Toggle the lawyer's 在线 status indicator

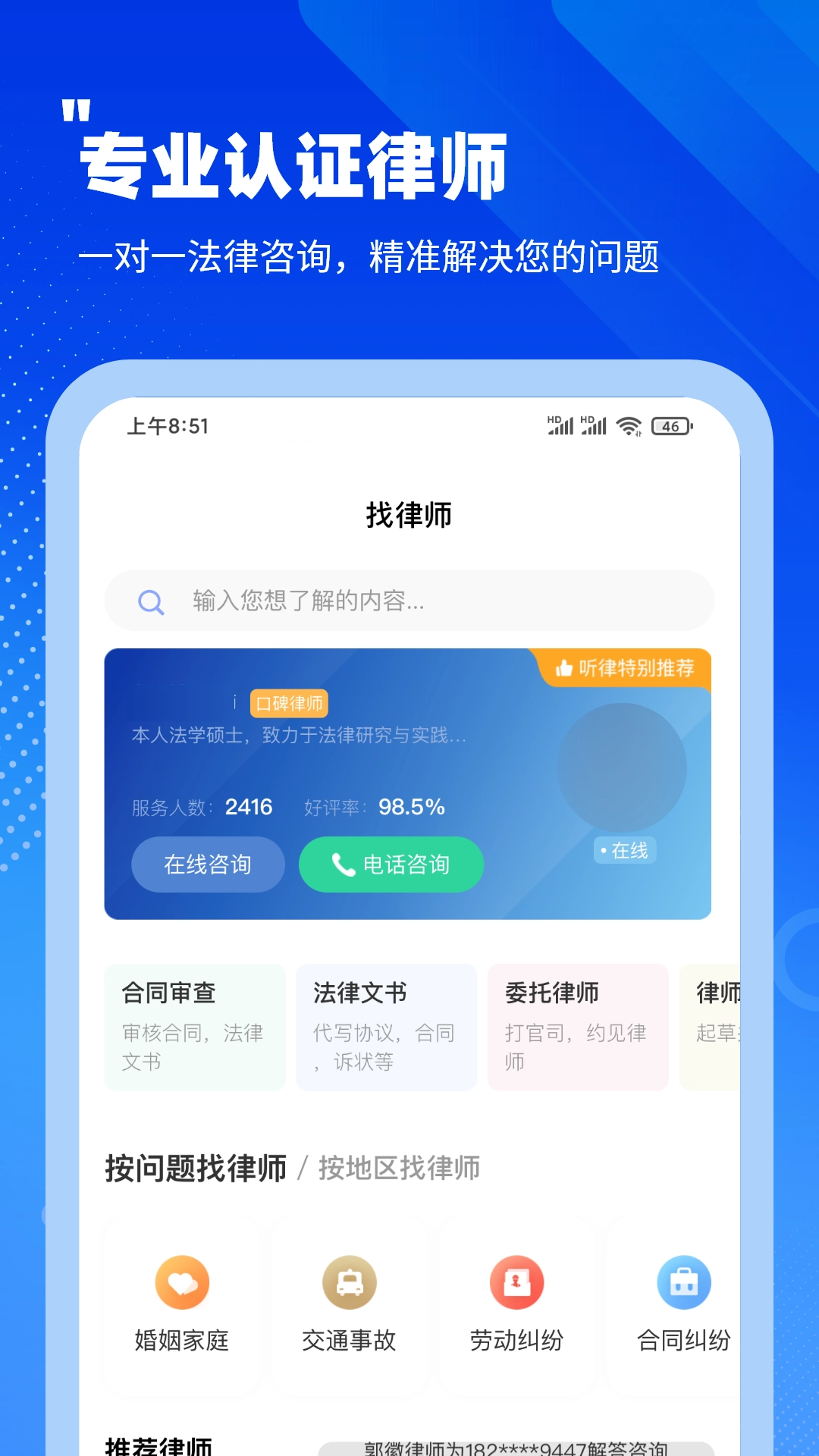[x=624, y=851]
